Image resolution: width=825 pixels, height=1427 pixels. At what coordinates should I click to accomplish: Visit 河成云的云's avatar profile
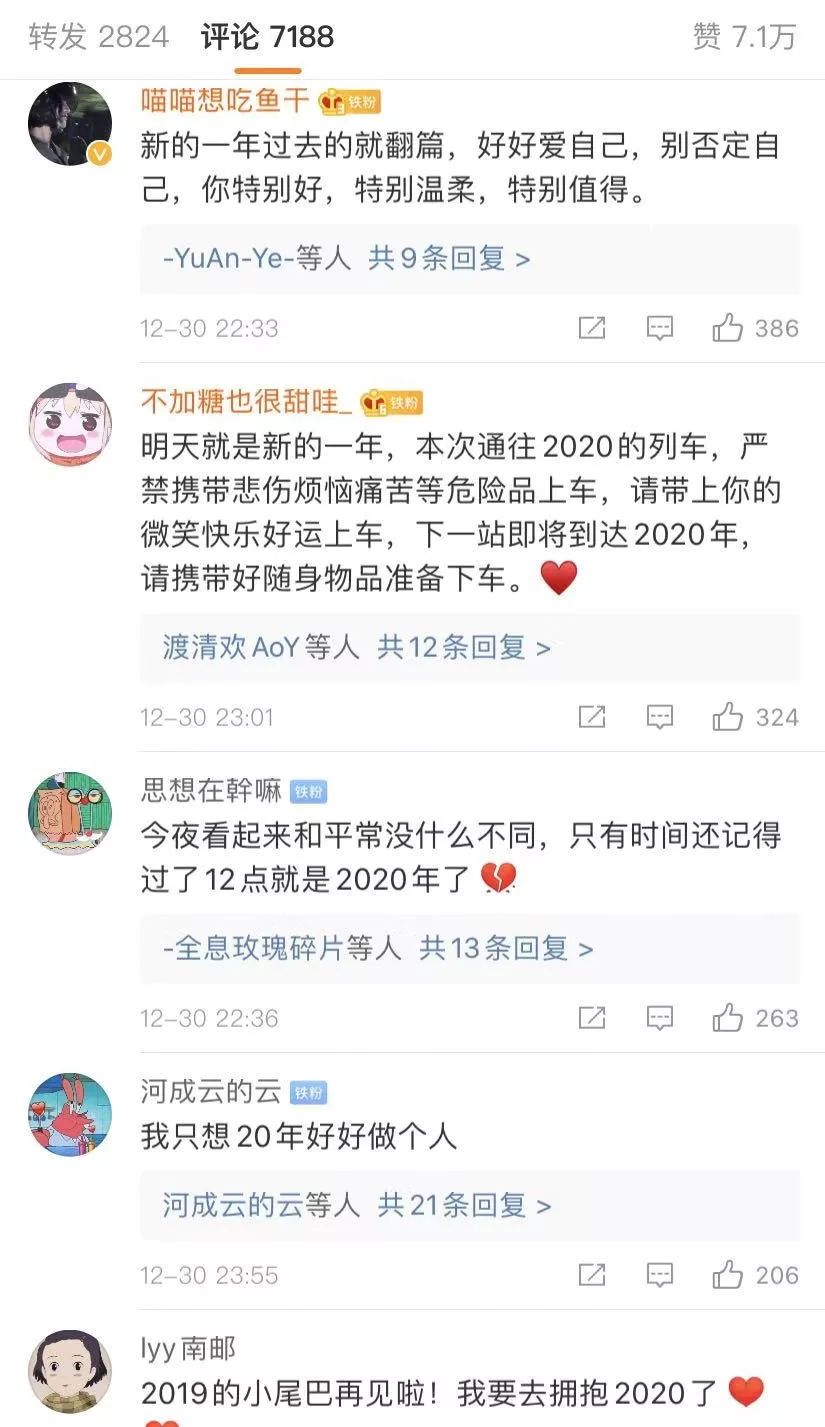[70, 1114]
